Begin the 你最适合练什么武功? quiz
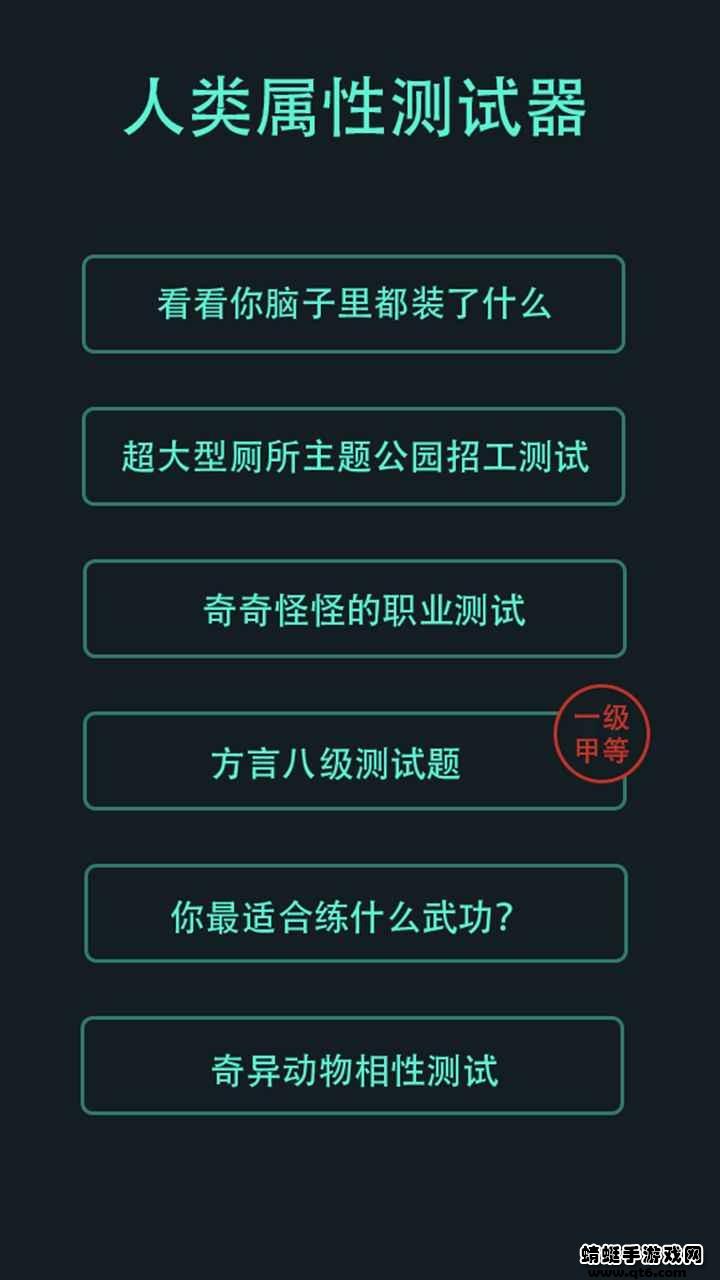720x1280 pixels. click(x=355, y=913)
